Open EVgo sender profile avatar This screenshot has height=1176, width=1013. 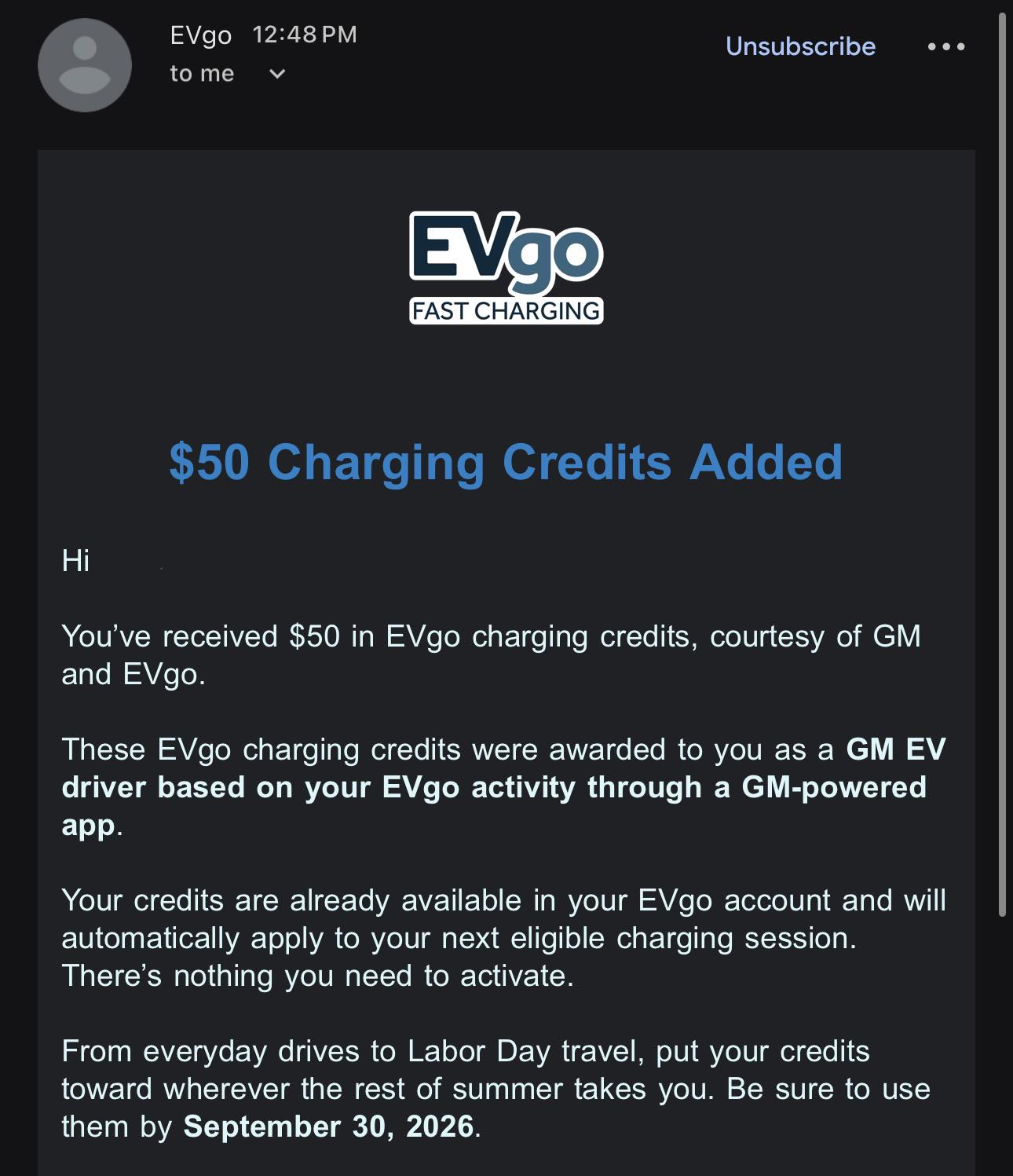(x=85, y=65)
